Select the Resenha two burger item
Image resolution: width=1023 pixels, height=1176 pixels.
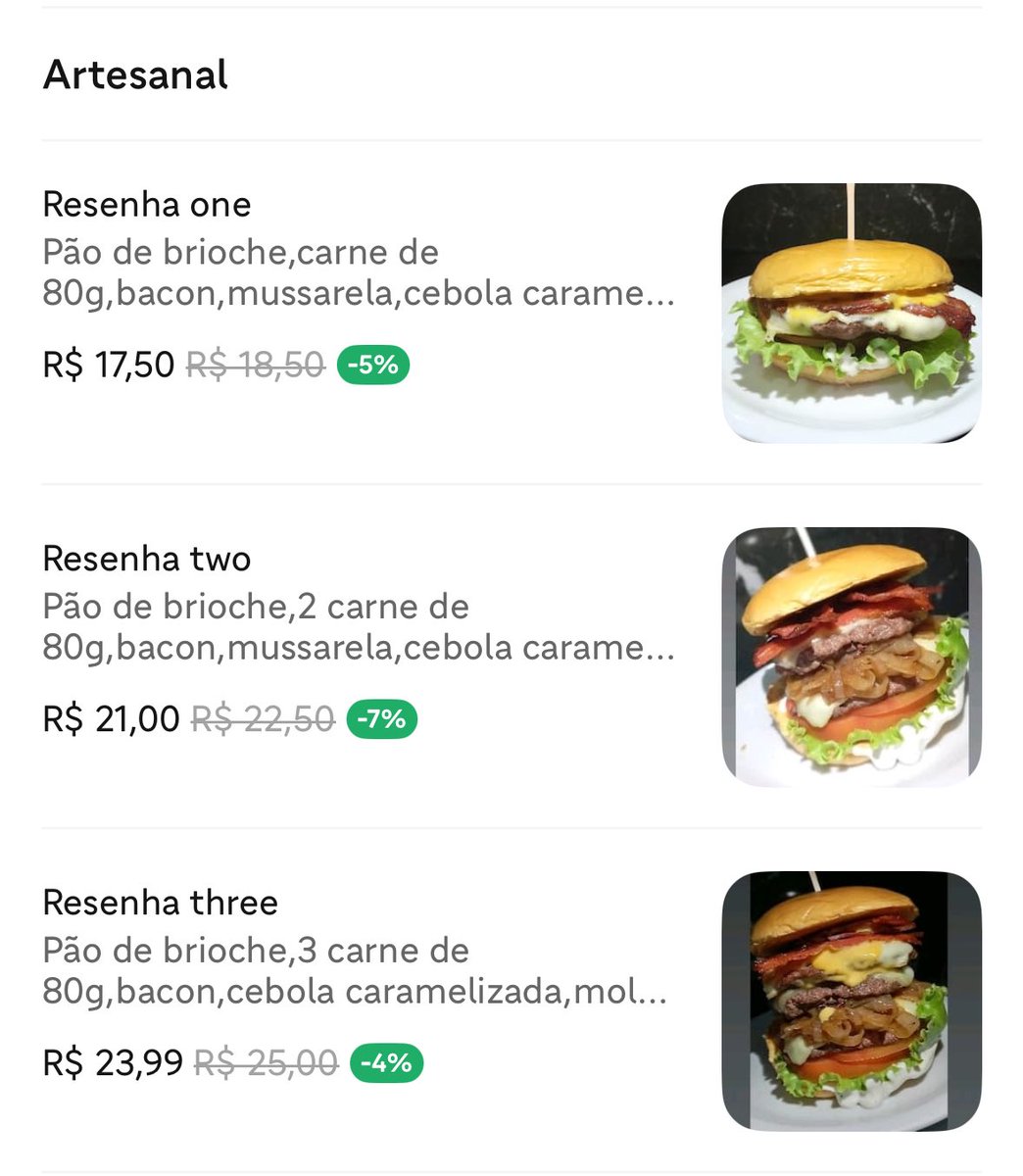coord(147,559)
